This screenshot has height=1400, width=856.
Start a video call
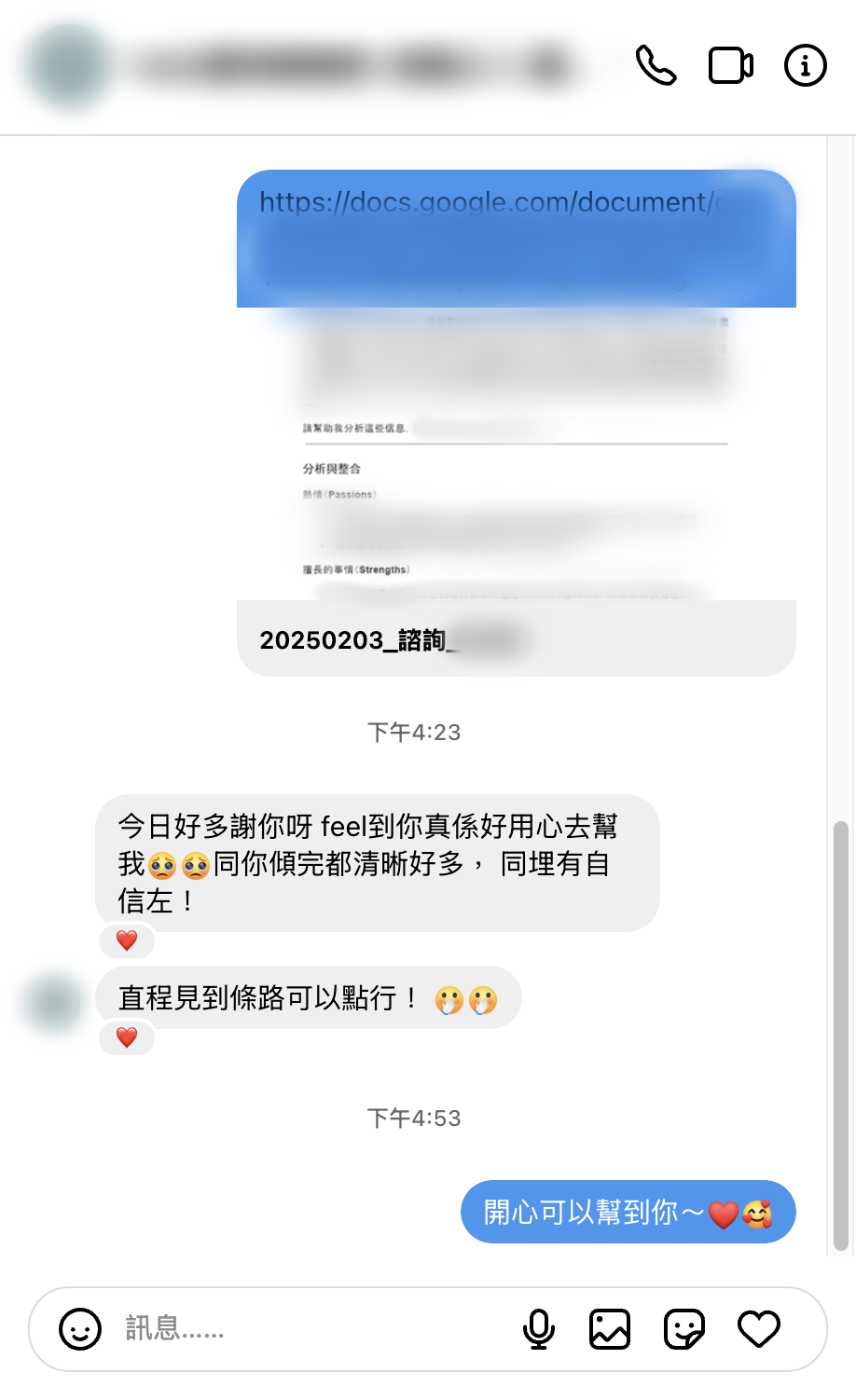point(731,66)
